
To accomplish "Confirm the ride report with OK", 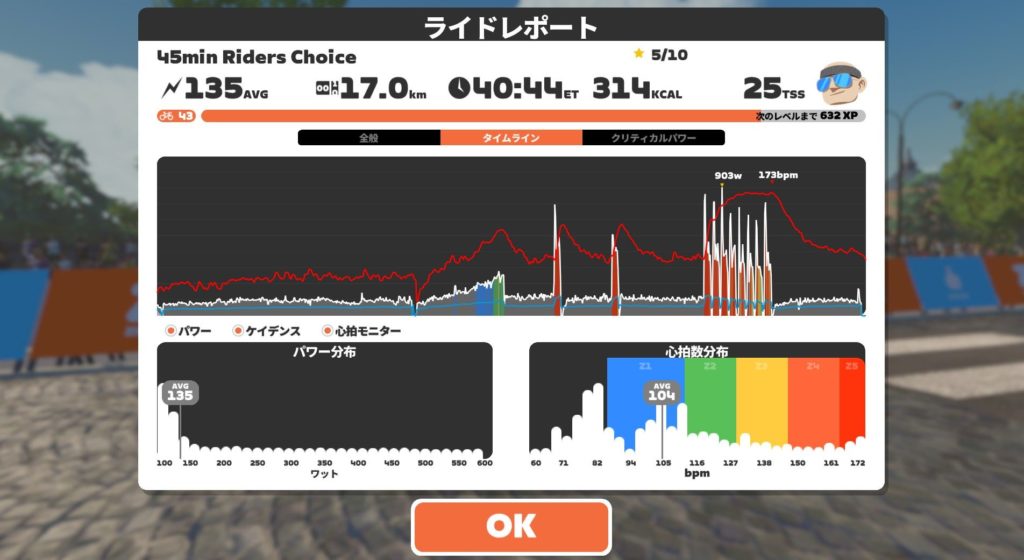I will coord(511,527).
